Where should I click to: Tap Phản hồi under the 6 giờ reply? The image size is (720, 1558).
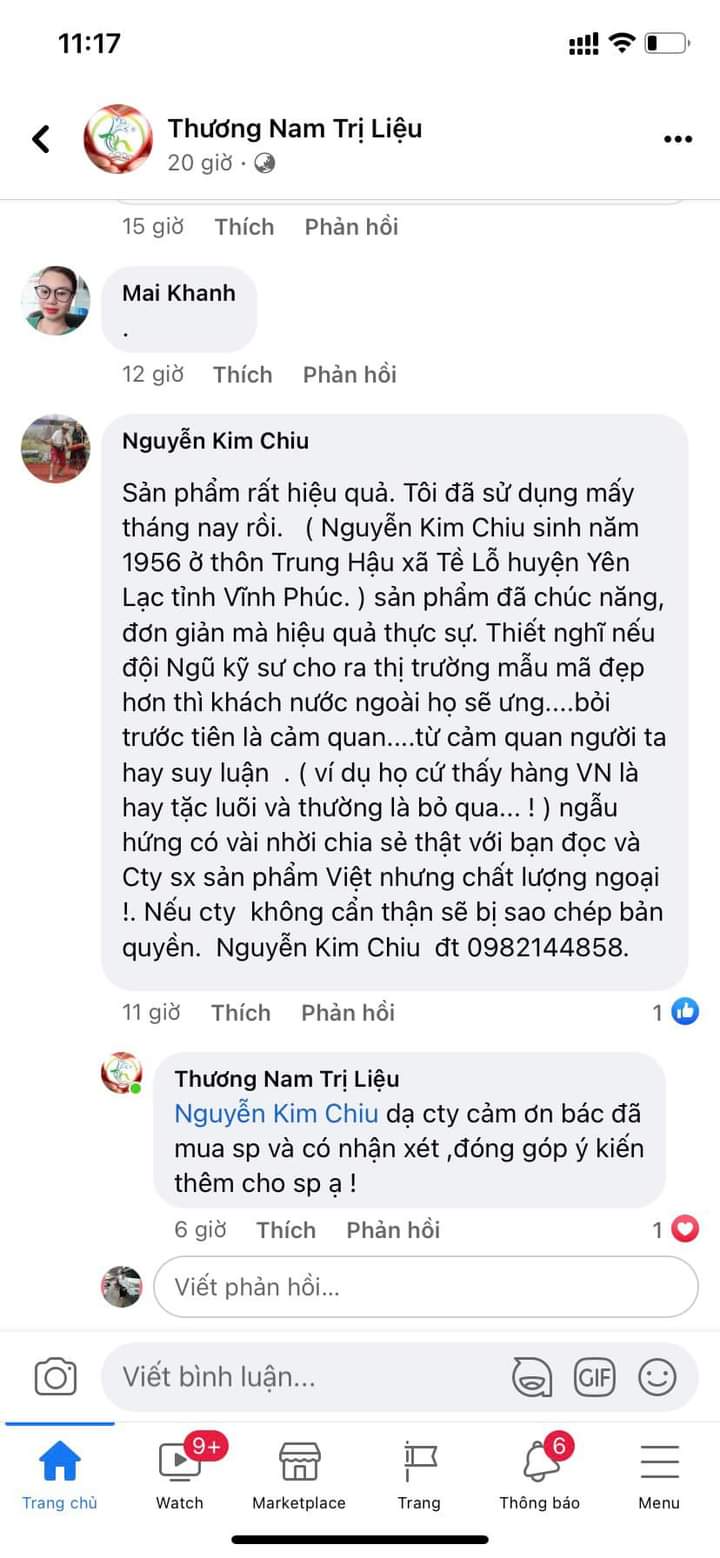pos(392,1230)
